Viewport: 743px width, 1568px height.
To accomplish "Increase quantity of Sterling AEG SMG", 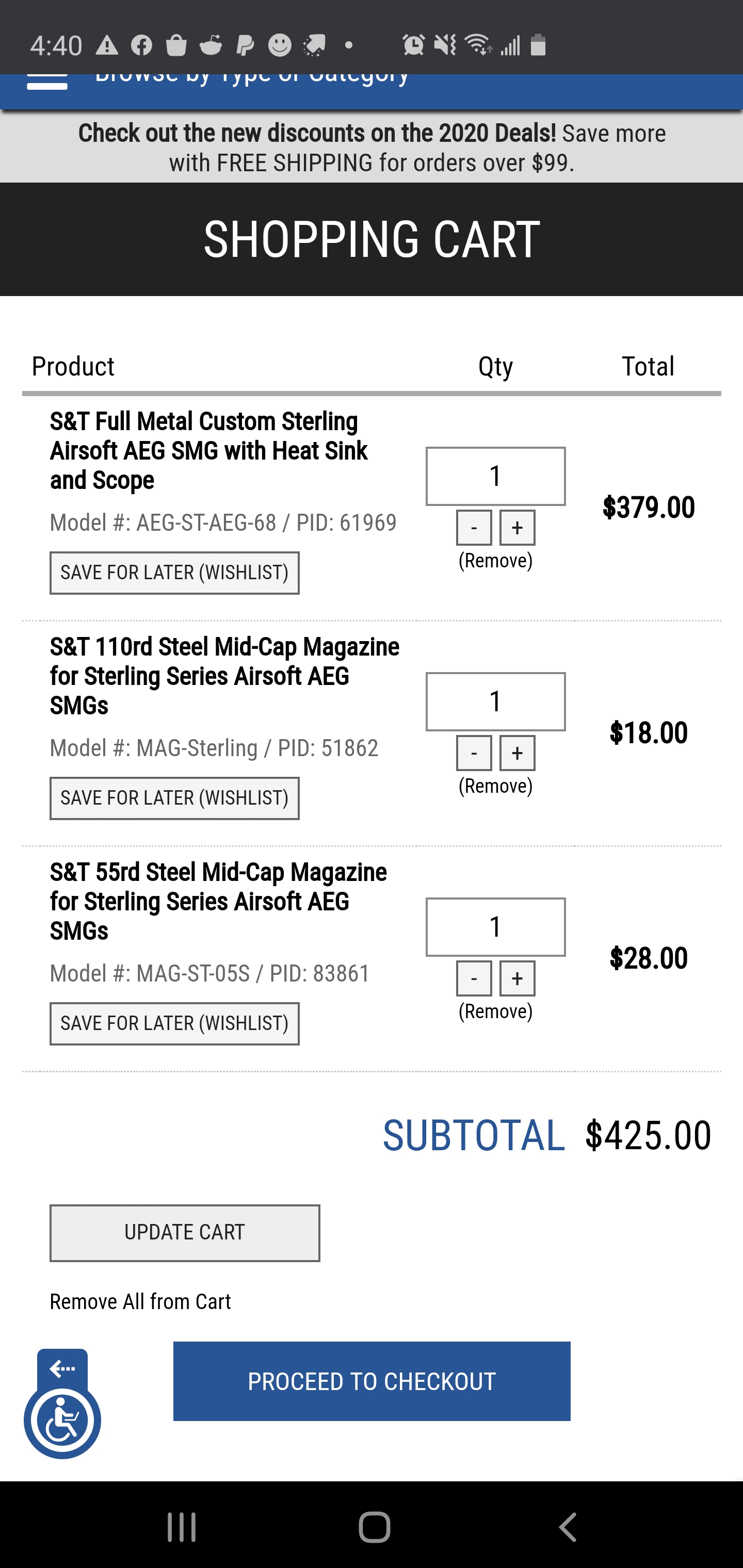I will click(x=517, y=528).
